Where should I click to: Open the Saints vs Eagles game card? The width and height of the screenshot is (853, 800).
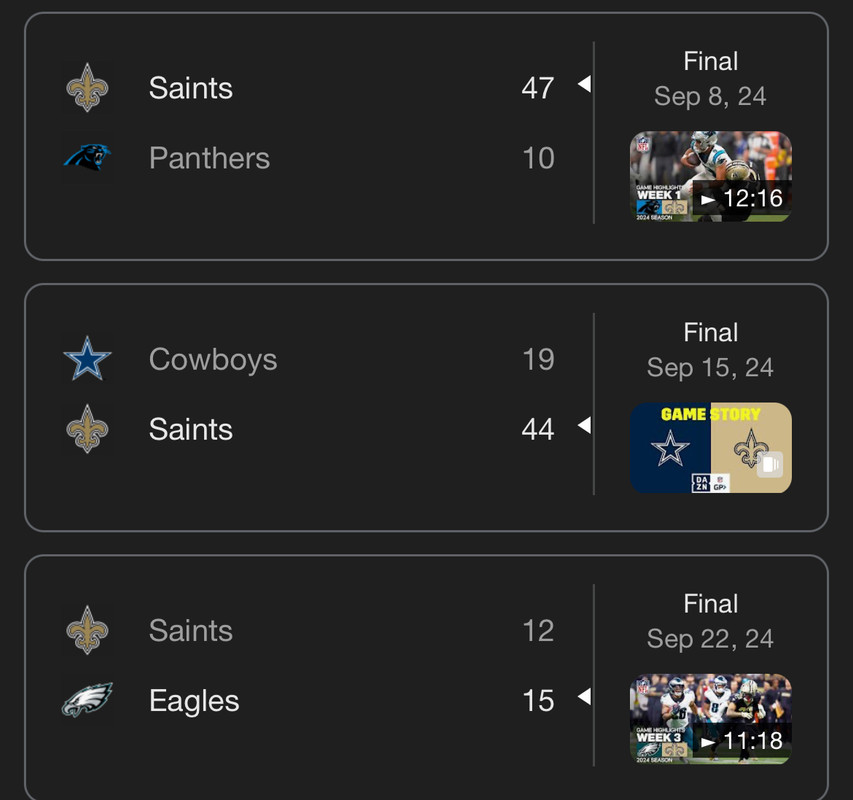point(426,677)
